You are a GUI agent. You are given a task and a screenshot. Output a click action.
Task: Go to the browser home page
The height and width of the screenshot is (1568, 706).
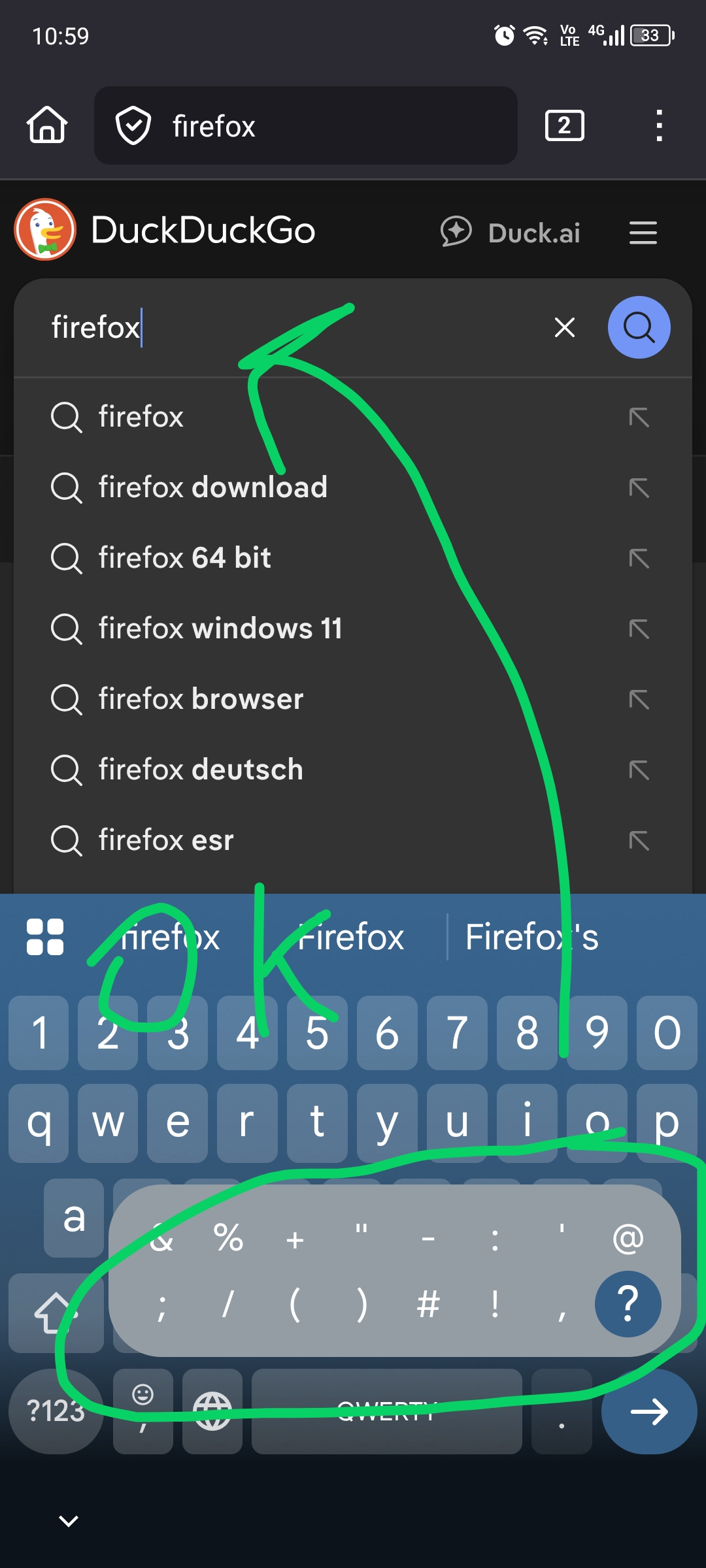(47, 125)
